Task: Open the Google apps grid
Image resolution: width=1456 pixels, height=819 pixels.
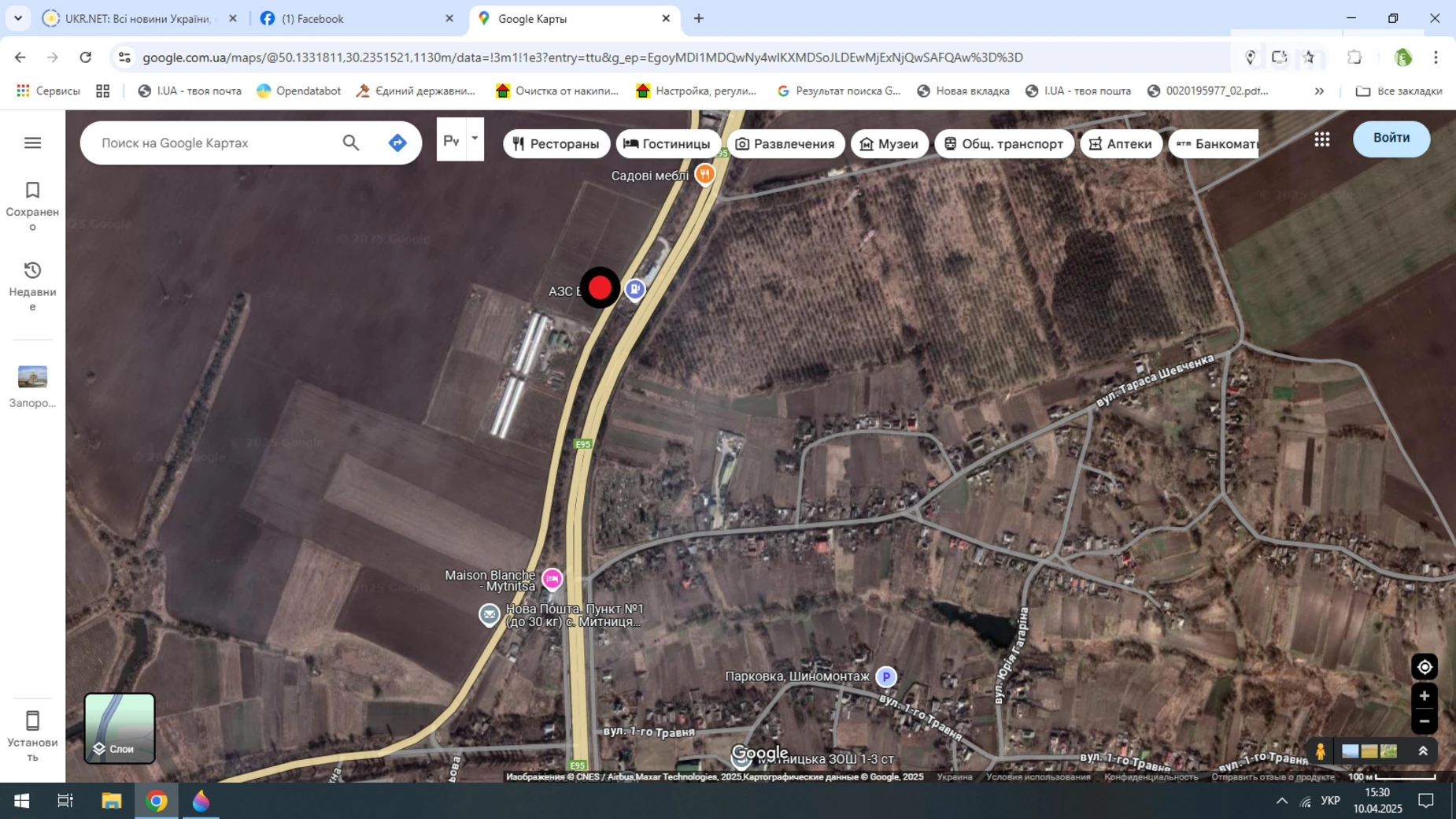Action: (x=1322, y=139)
